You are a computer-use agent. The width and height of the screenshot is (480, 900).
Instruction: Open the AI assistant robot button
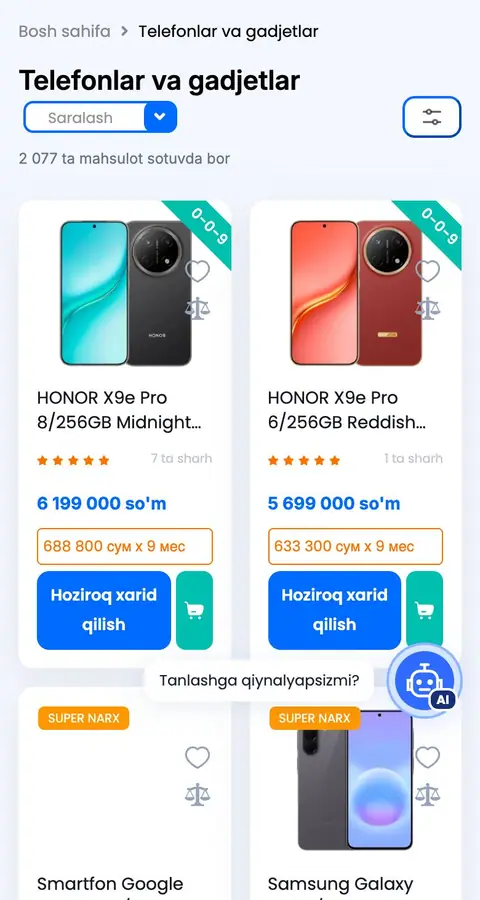click(x=425, y=681)
